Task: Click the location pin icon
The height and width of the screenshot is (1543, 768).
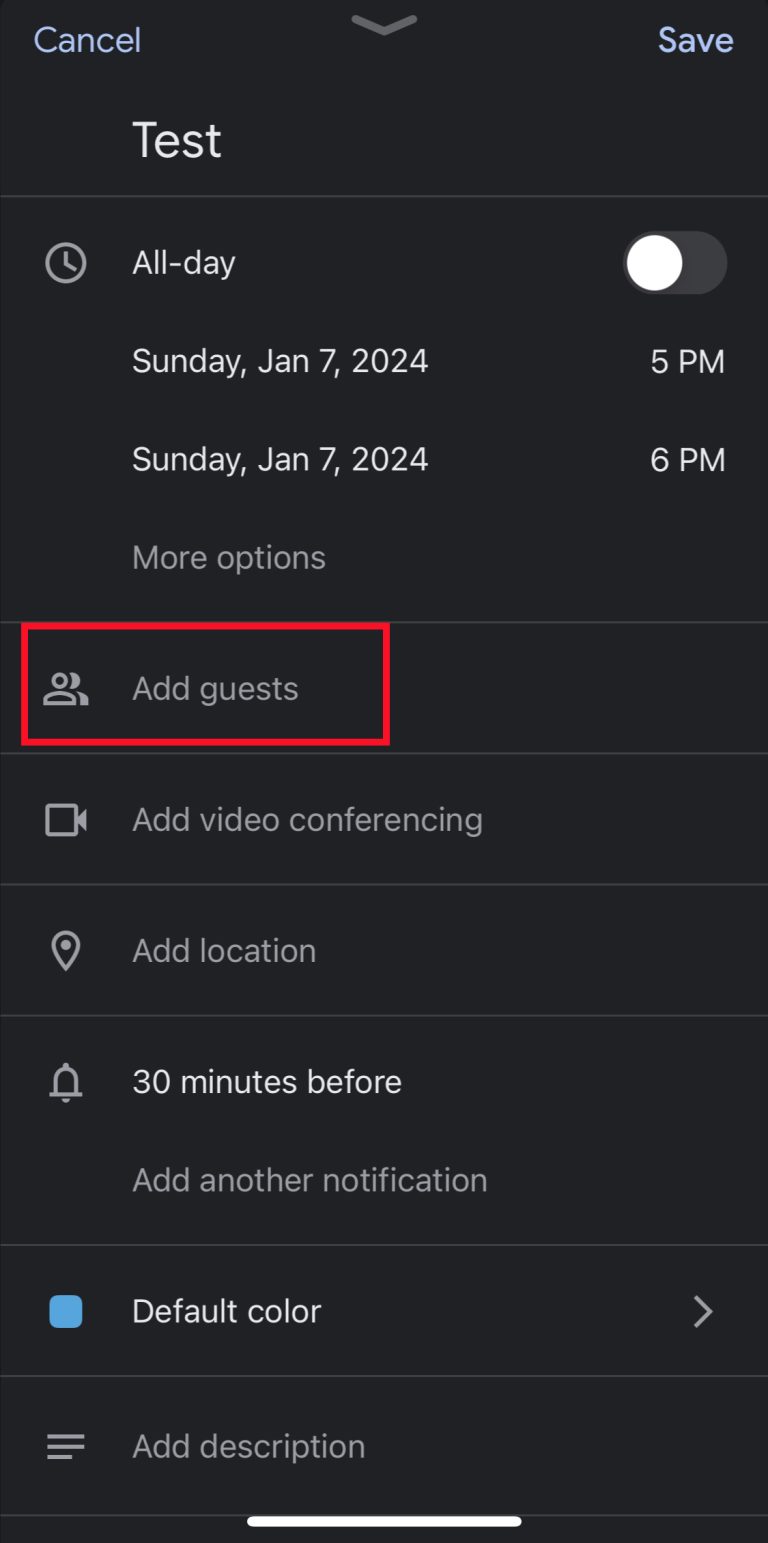Action: (x=65, y=950)
